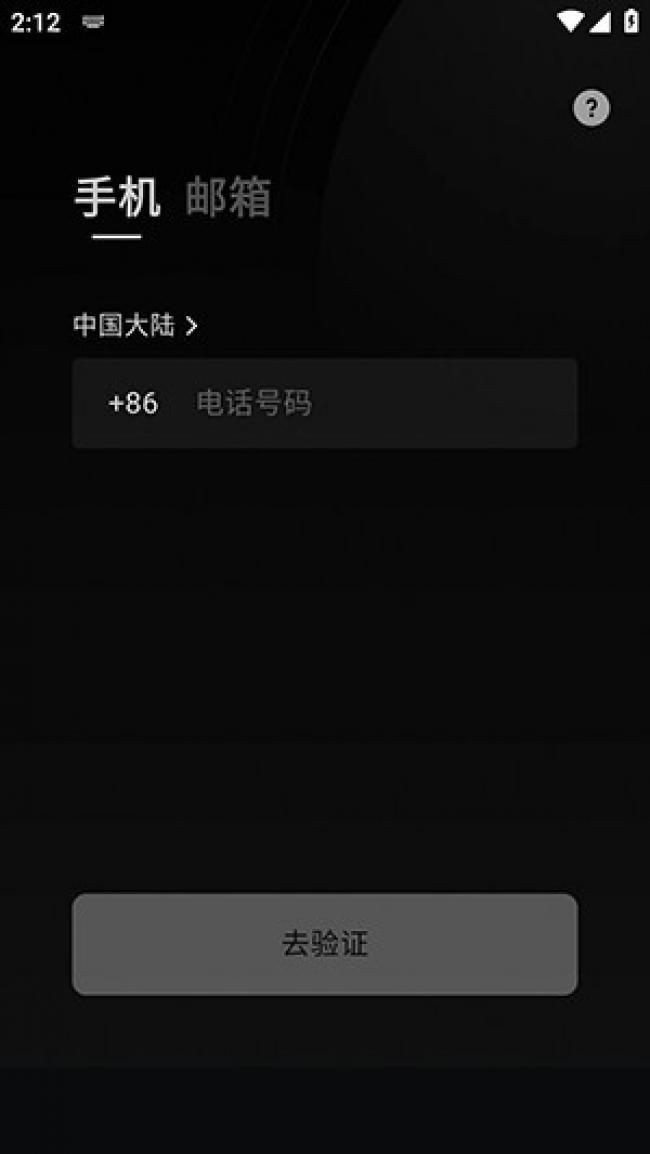Select the 手机 tab
Image resolution: width=650 pixels, height=1154 pixels.
(117, 197)
